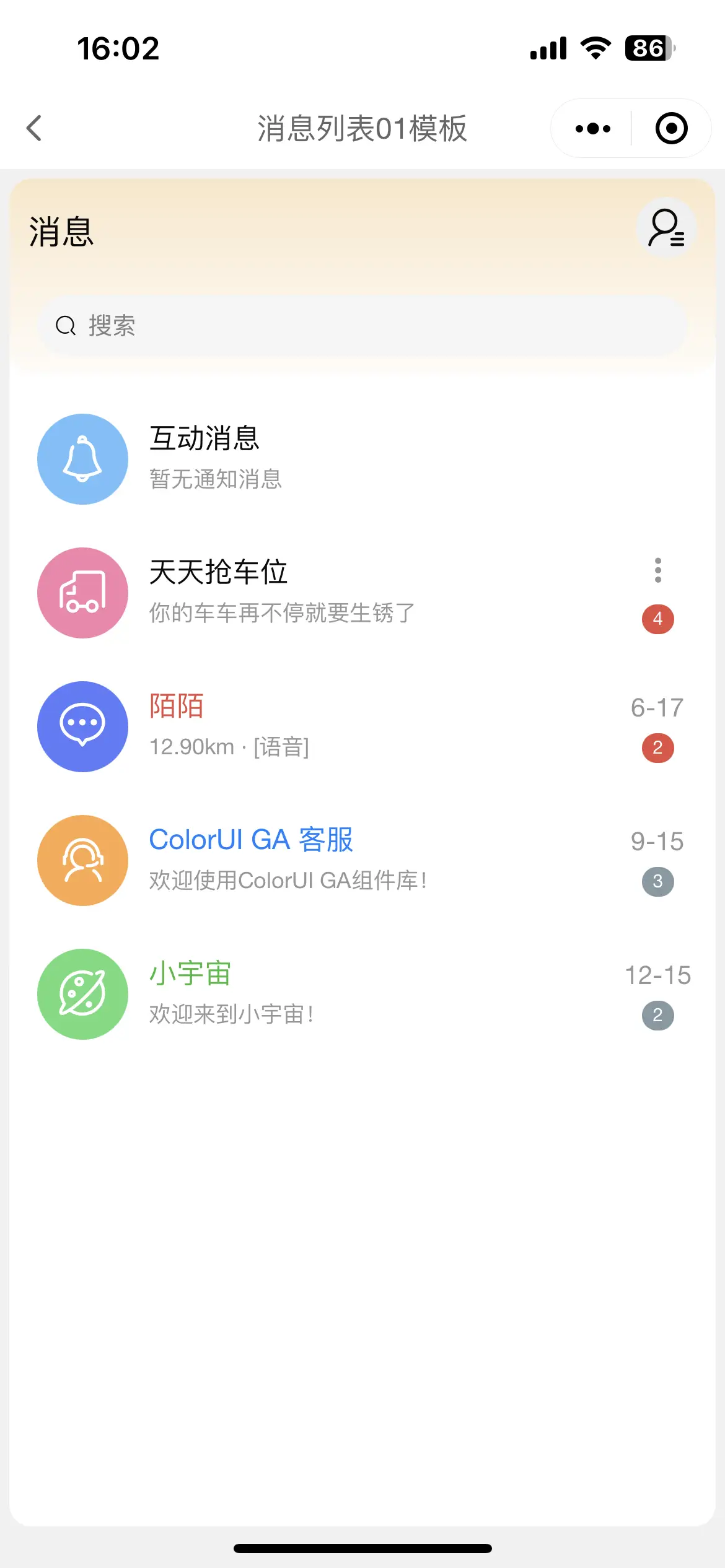Close the mini program via circle button

[x=671, y=128]
